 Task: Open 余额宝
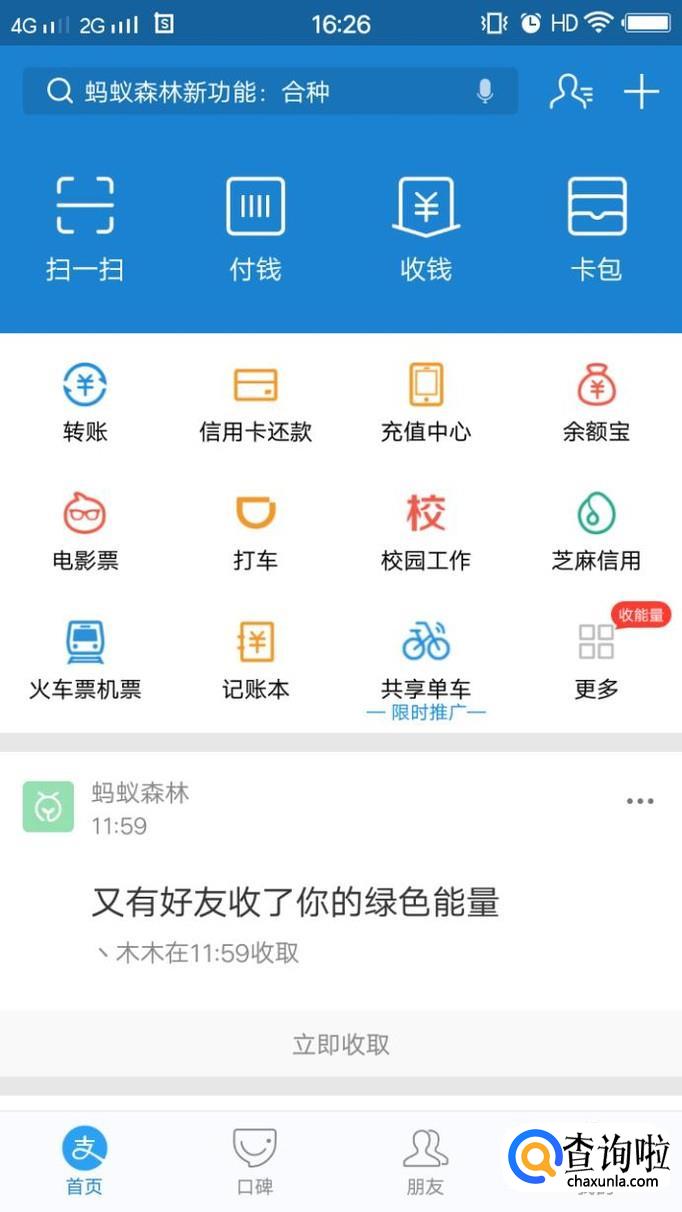pyautogui.click(x=597, y=402)
